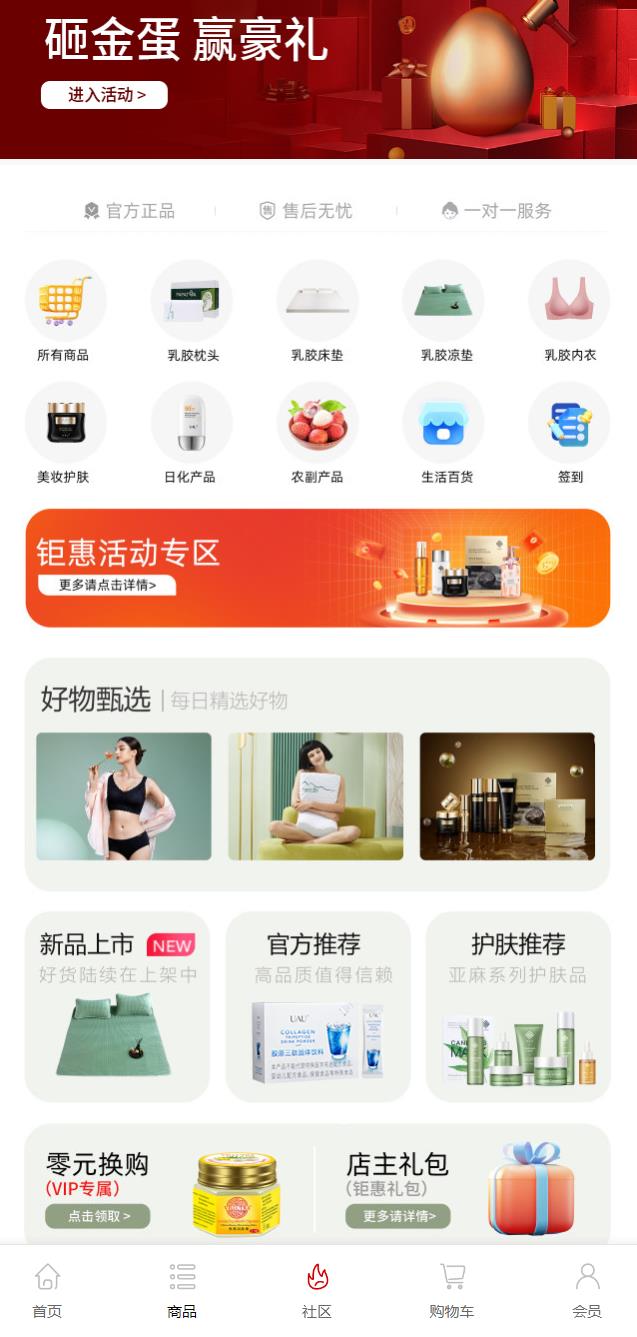Open the 购物车 tab
637x1337 pixels.
[452, 1290]
